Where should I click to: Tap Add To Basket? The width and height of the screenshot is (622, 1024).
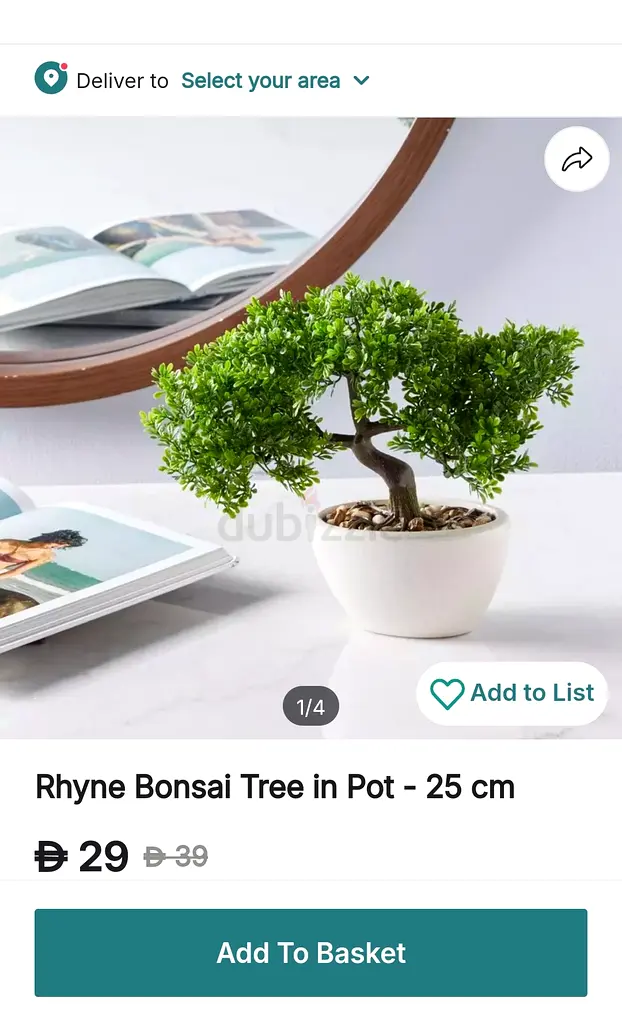pos(311,952)
